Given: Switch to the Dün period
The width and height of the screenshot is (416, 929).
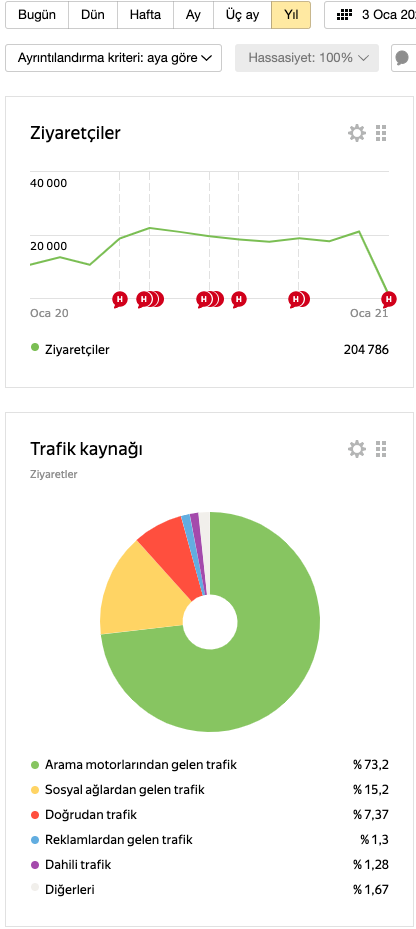Looking at the screenshot, I should click(93, 15).
